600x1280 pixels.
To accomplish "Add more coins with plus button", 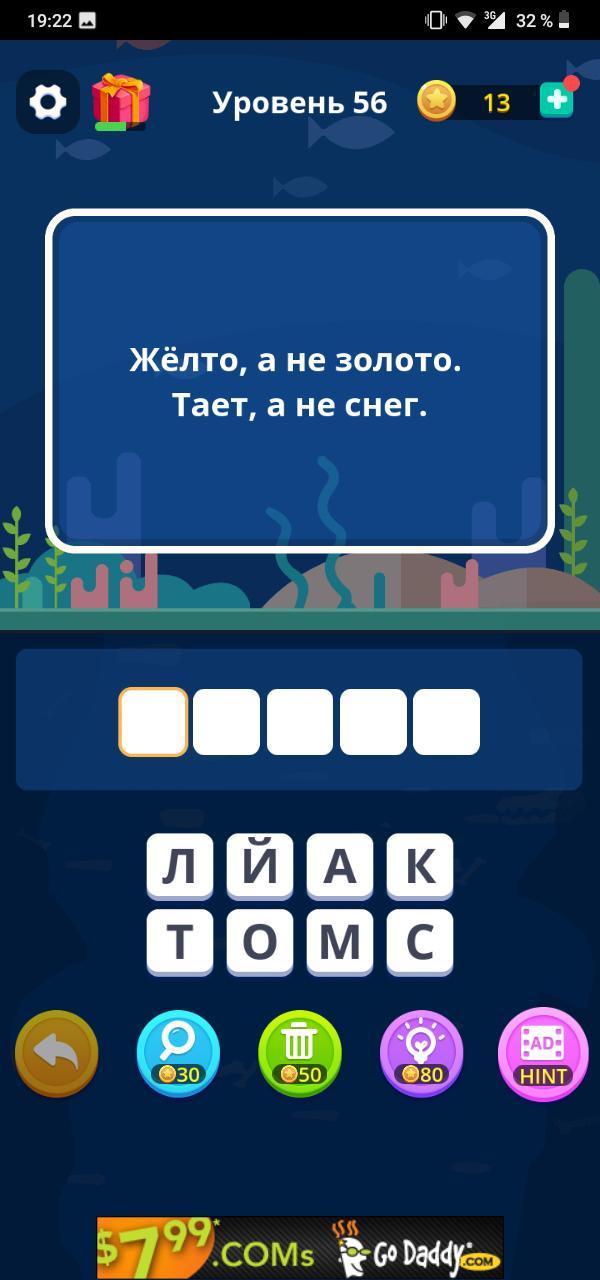I will (x=557, y=101).
